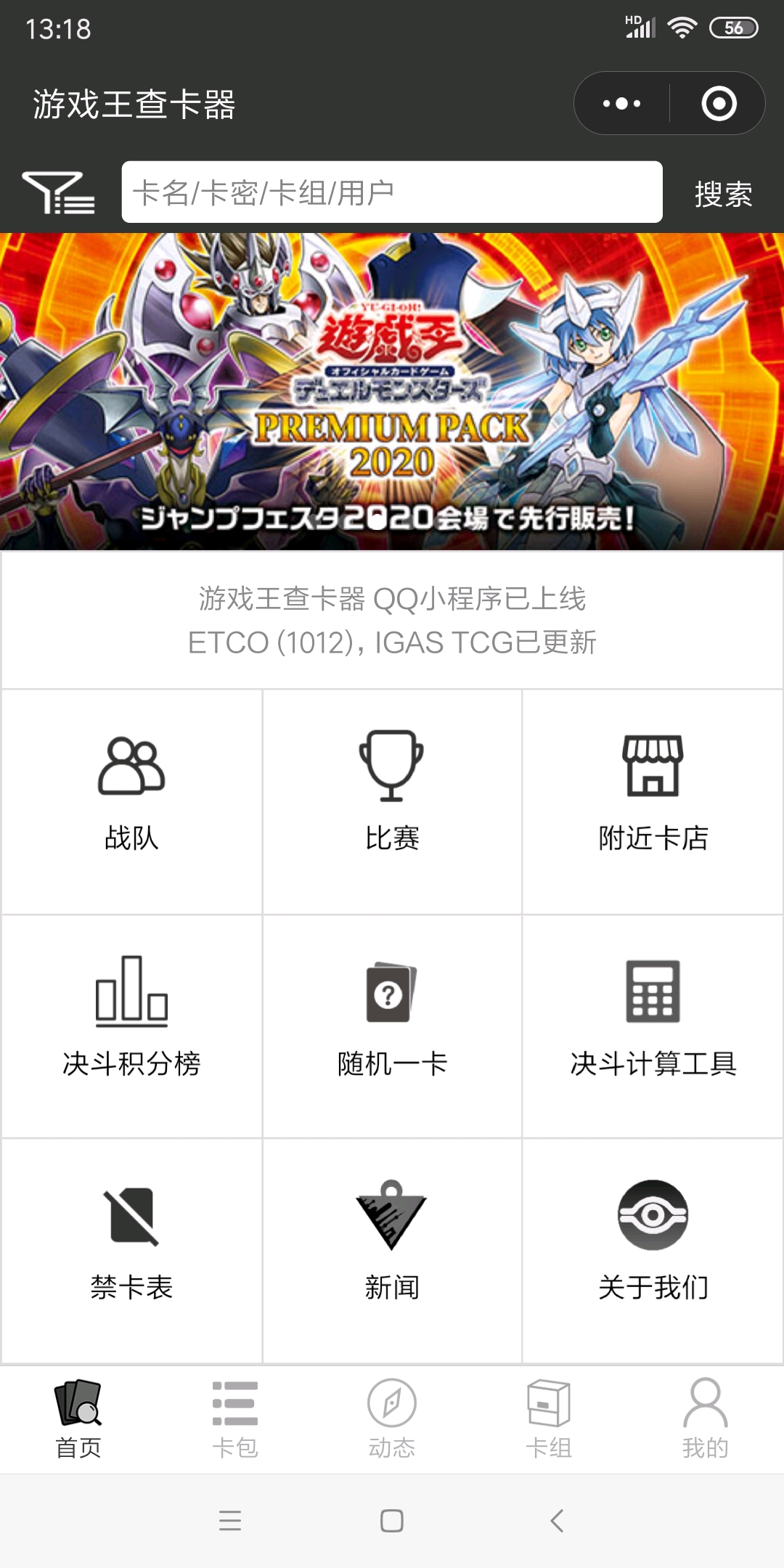The width and height of the screenshot is (784, 1568).
Task: Open 关于我们 about page
Action: (x=653, y=1245)
